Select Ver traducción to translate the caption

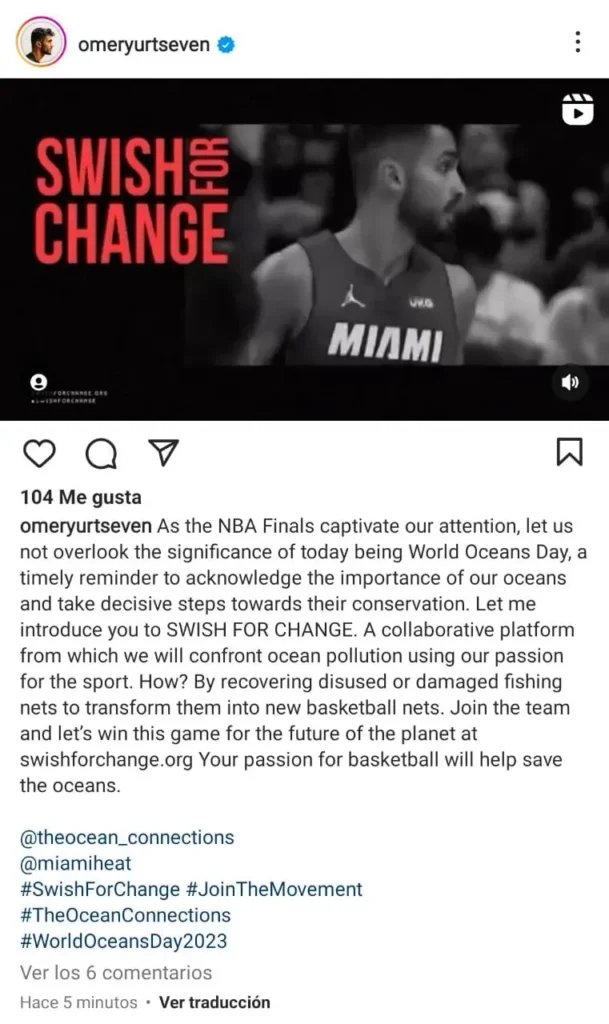point(214,1001)
